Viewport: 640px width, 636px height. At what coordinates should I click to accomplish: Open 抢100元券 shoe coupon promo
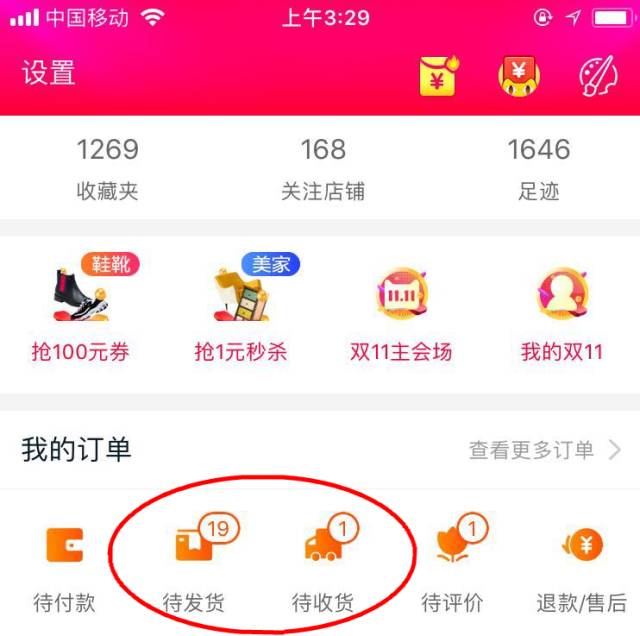click(79, 310)
